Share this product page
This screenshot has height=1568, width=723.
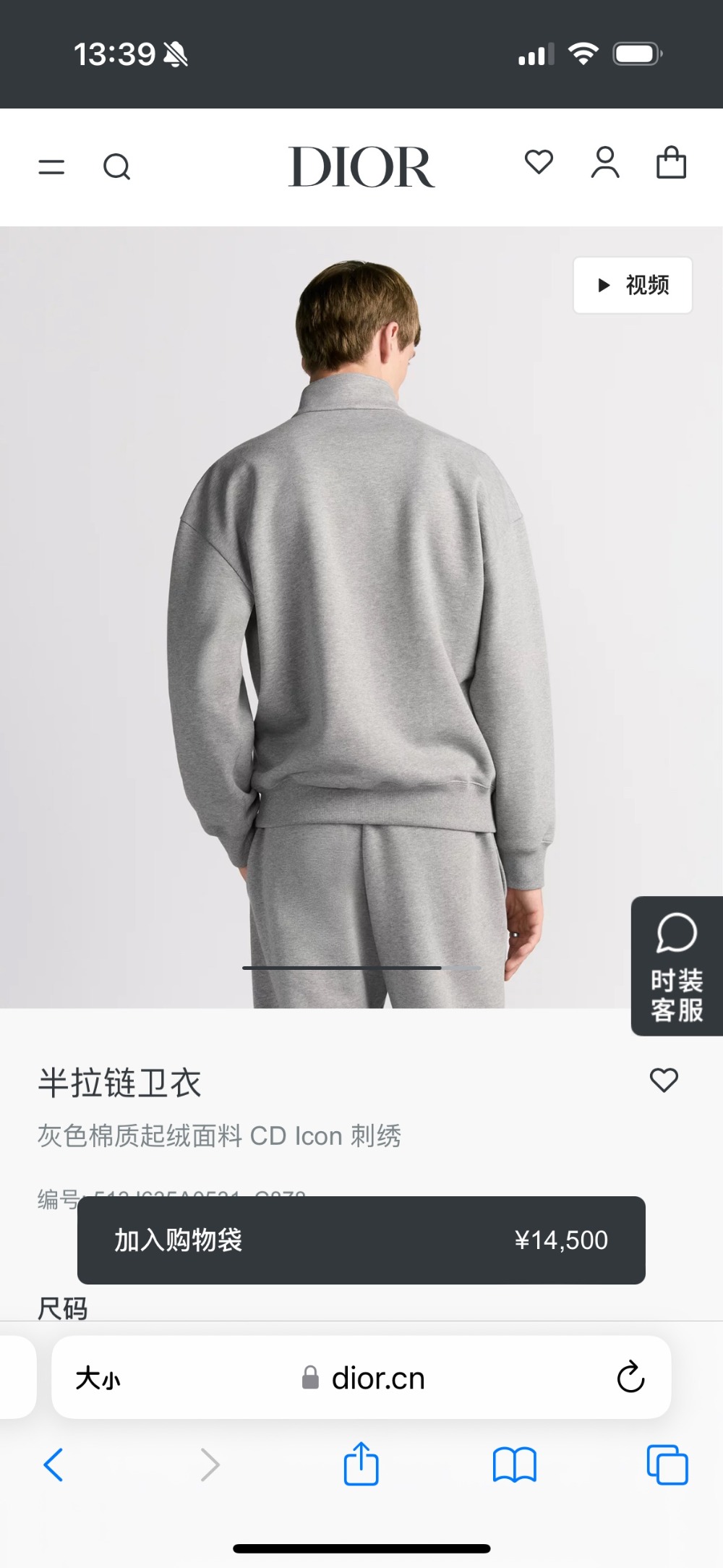(361, 1464)
